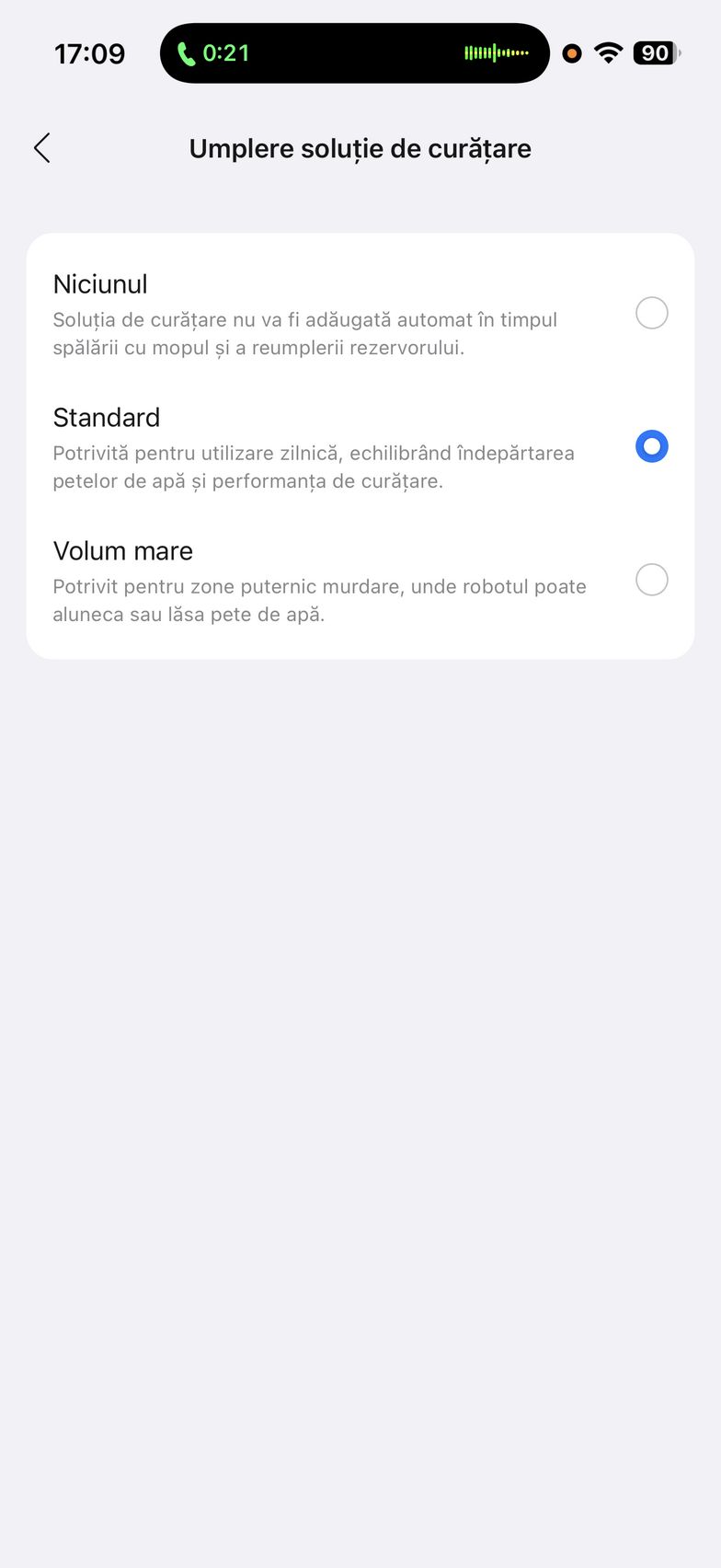Select the Niciunul option
721x1568 pixels.
(x=651, y=313)
